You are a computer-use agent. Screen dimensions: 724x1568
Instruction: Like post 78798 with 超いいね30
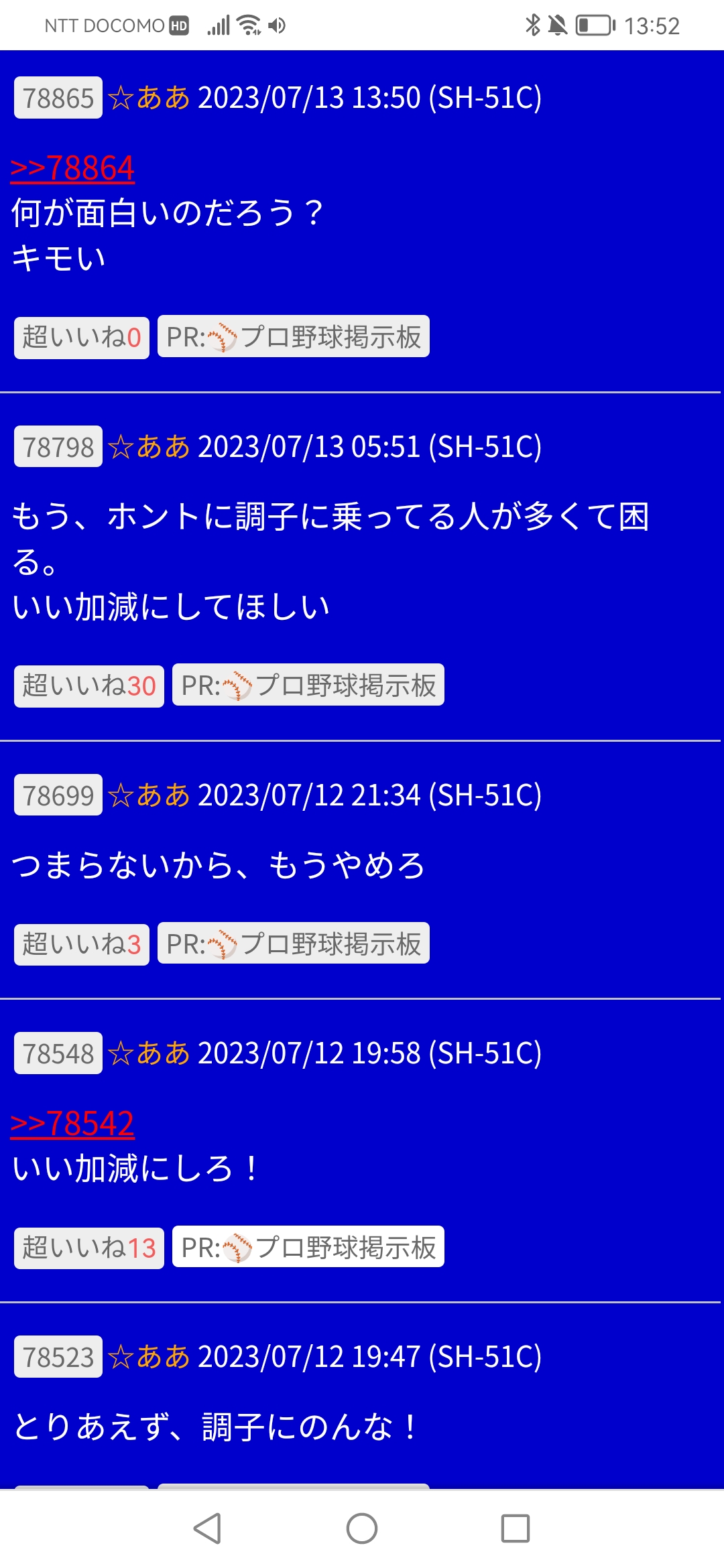point(89,685)
